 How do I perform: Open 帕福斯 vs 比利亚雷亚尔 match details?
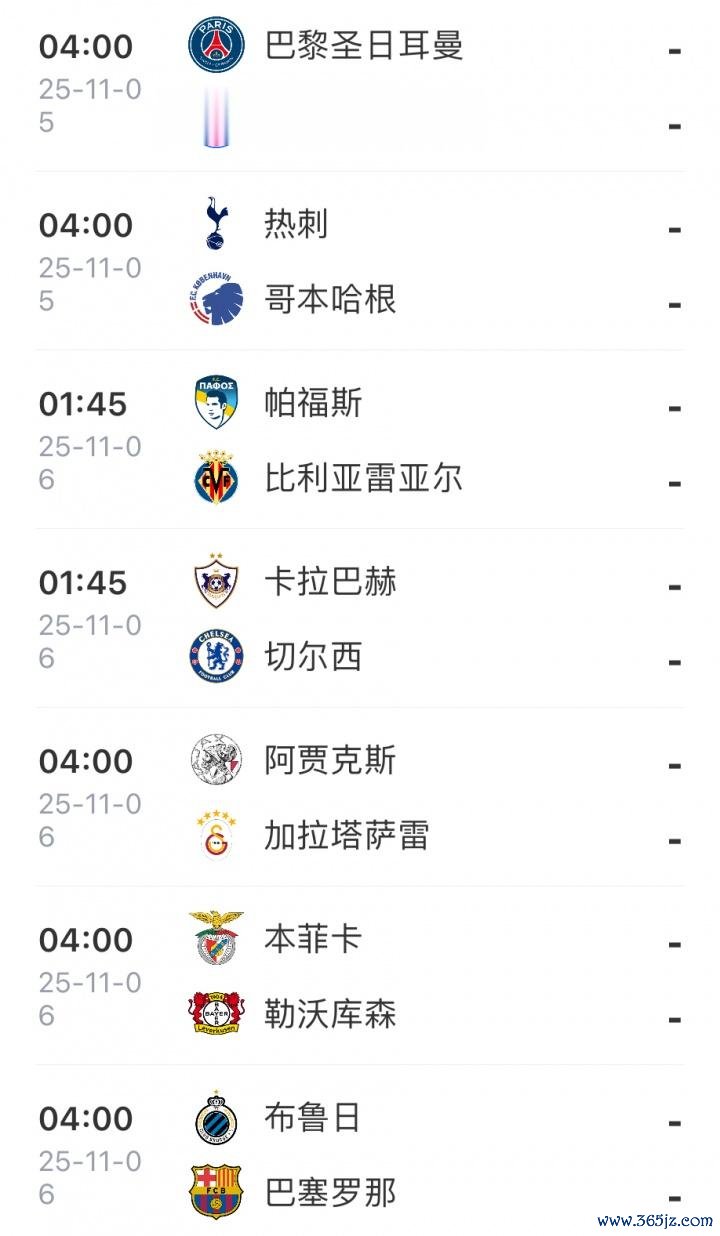360,441
